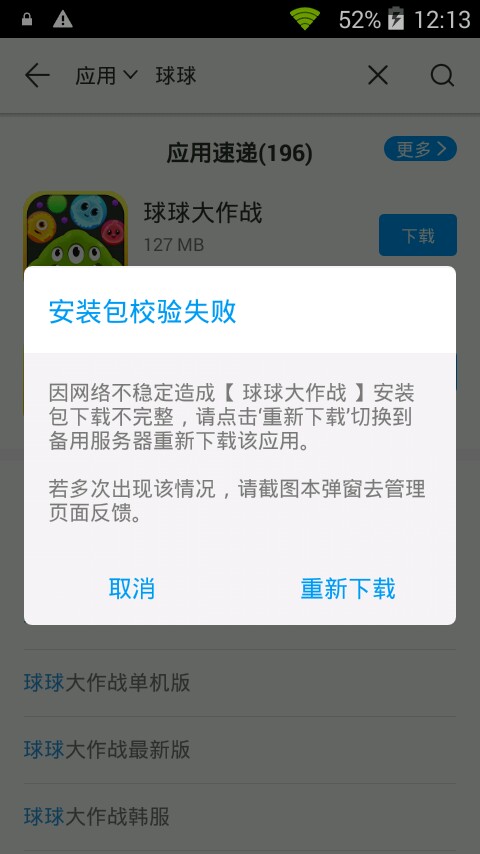Select suggestion 球球大作战最新版
The height and width of the screenshot is (854, 480).
pyautogui.click(x=240, y=750)
